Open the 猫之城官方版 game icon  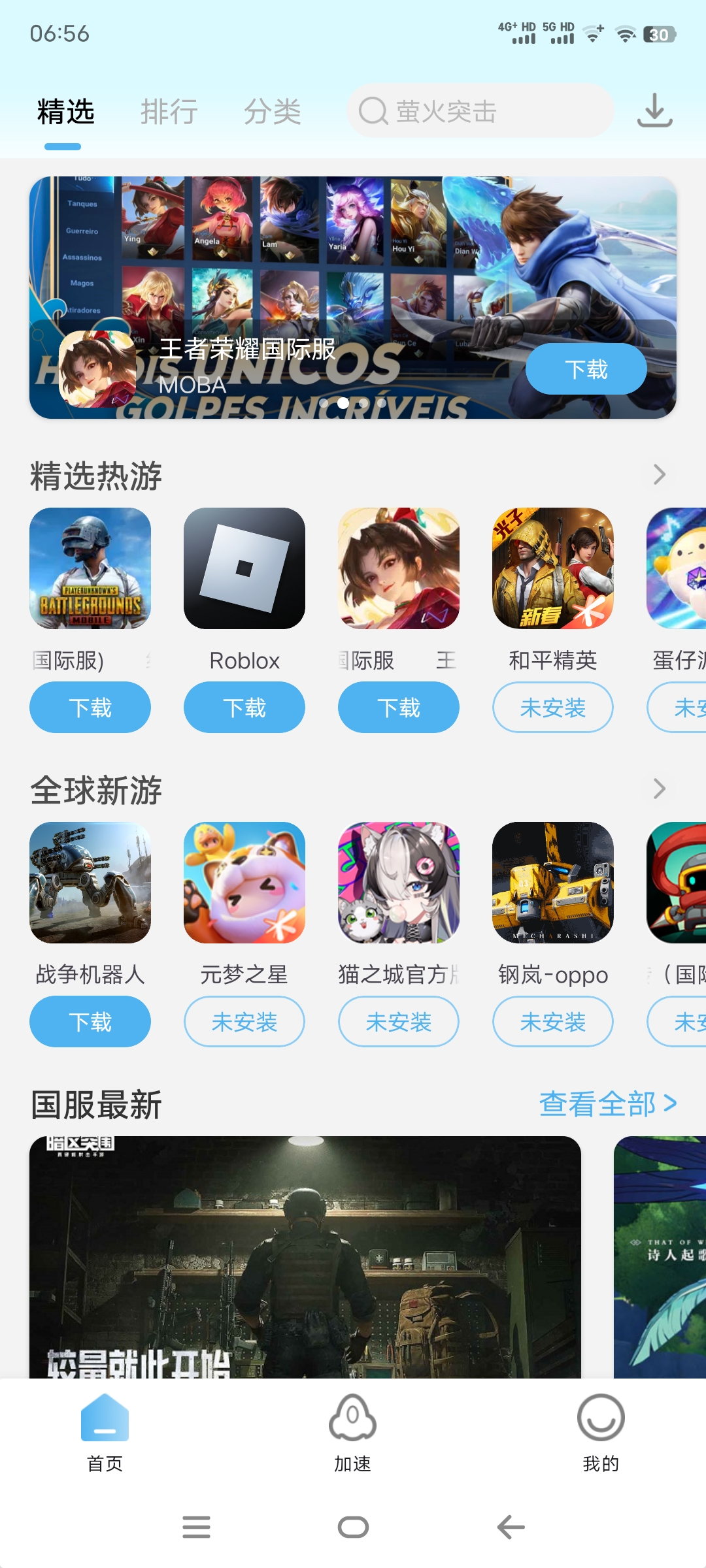pyautogui.click(x=398, y=883)
